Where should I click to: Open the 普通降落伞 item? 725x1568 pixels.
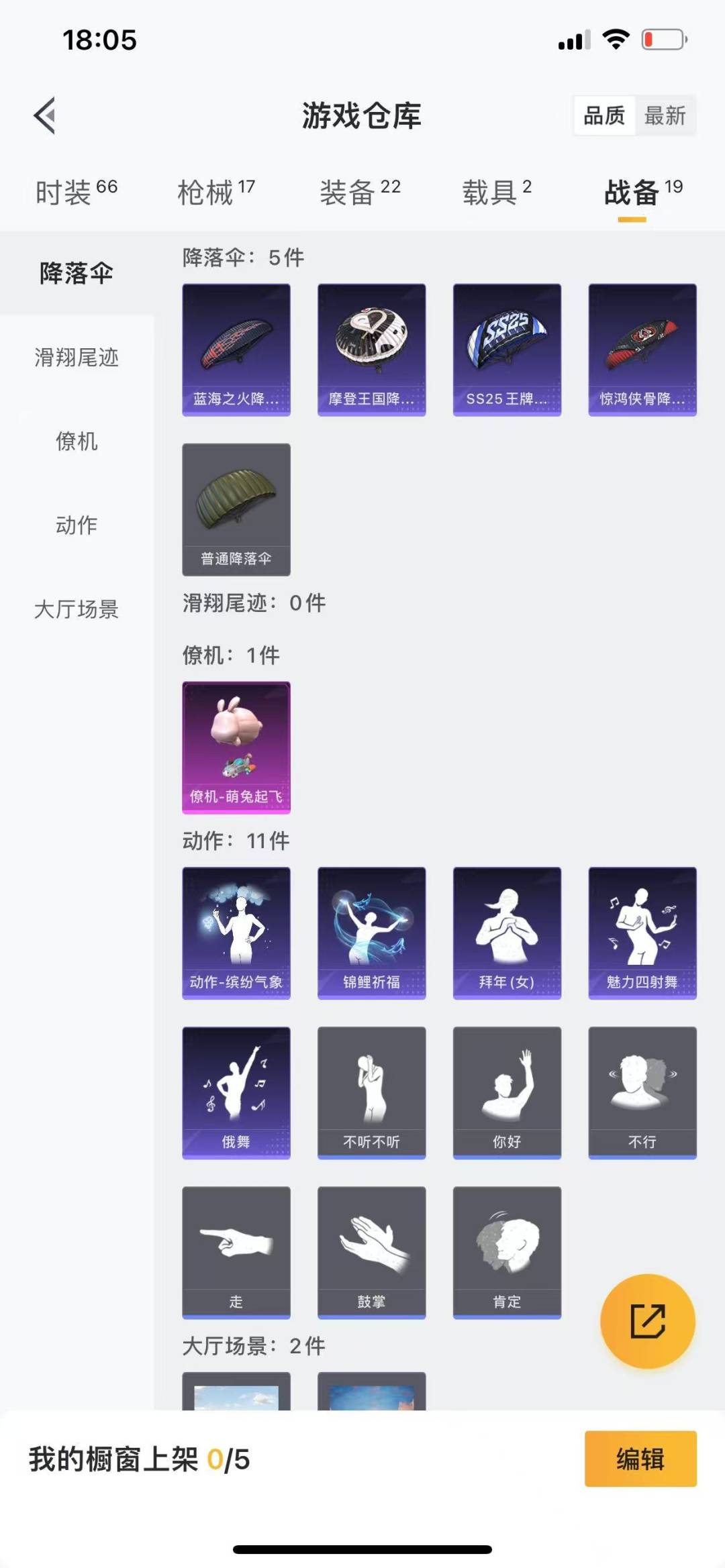click(236, 509)
